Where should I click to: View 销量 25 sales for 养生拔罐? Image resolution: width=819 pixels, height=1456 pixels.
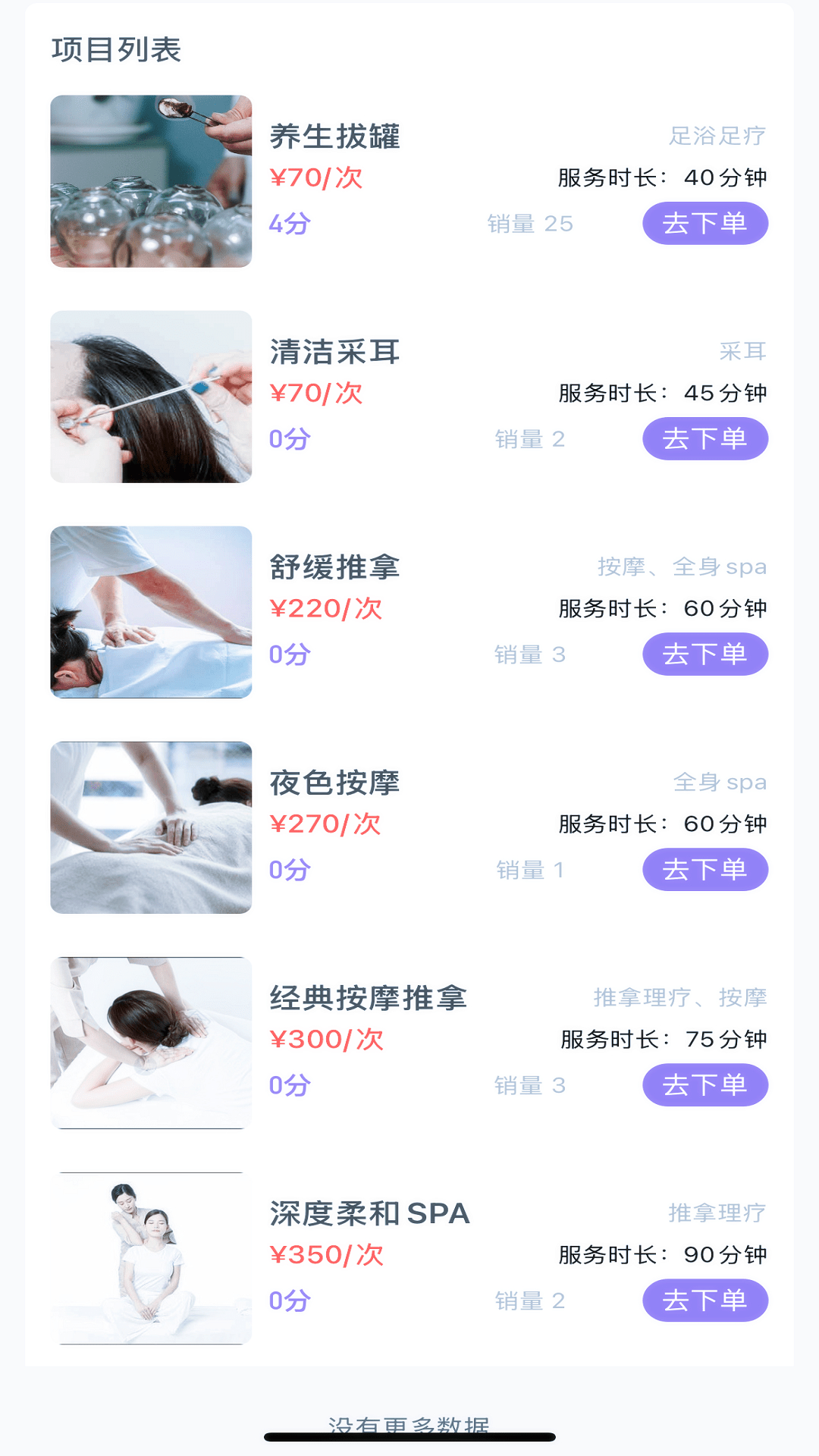531,223
